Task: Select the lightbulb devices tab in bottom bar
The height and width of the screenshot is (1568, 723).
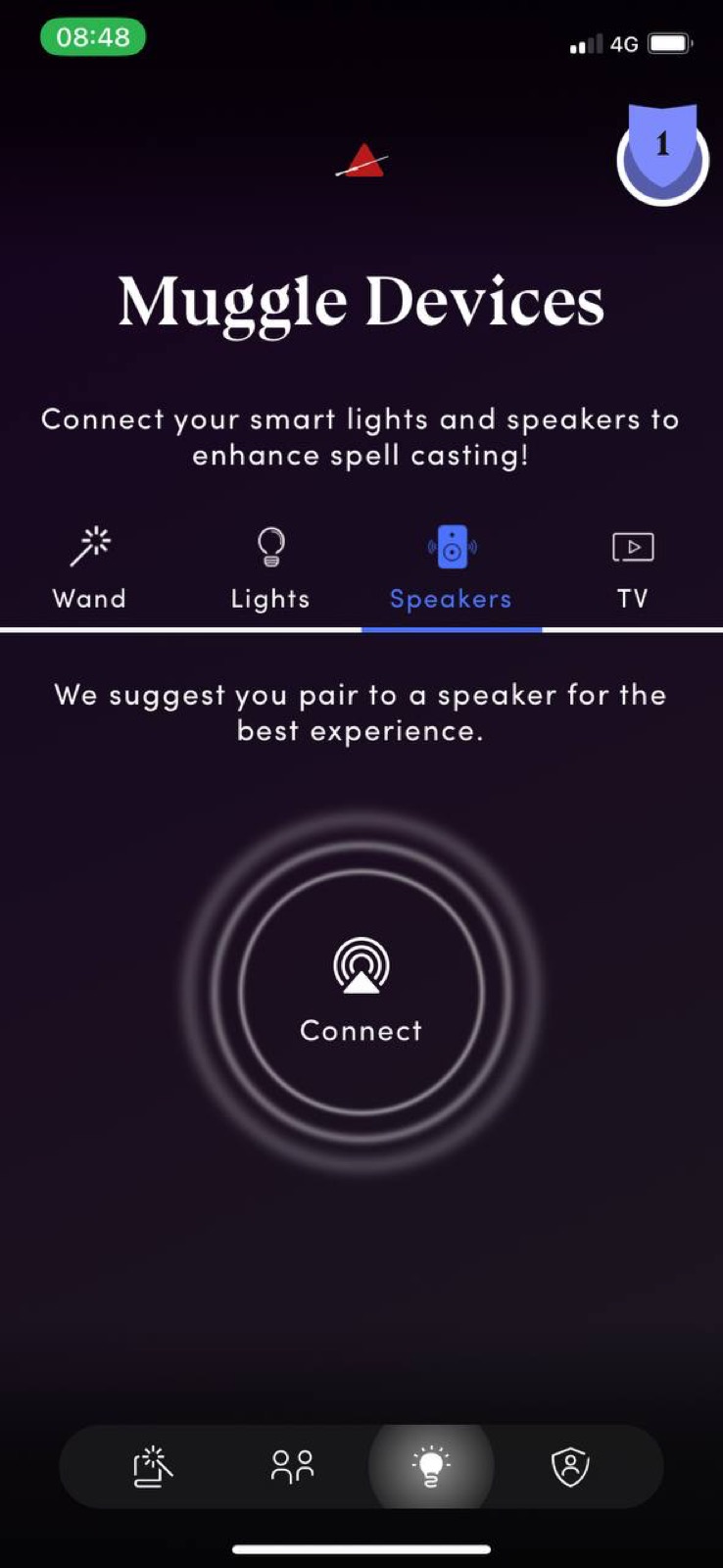Action: pos(431,1466)
